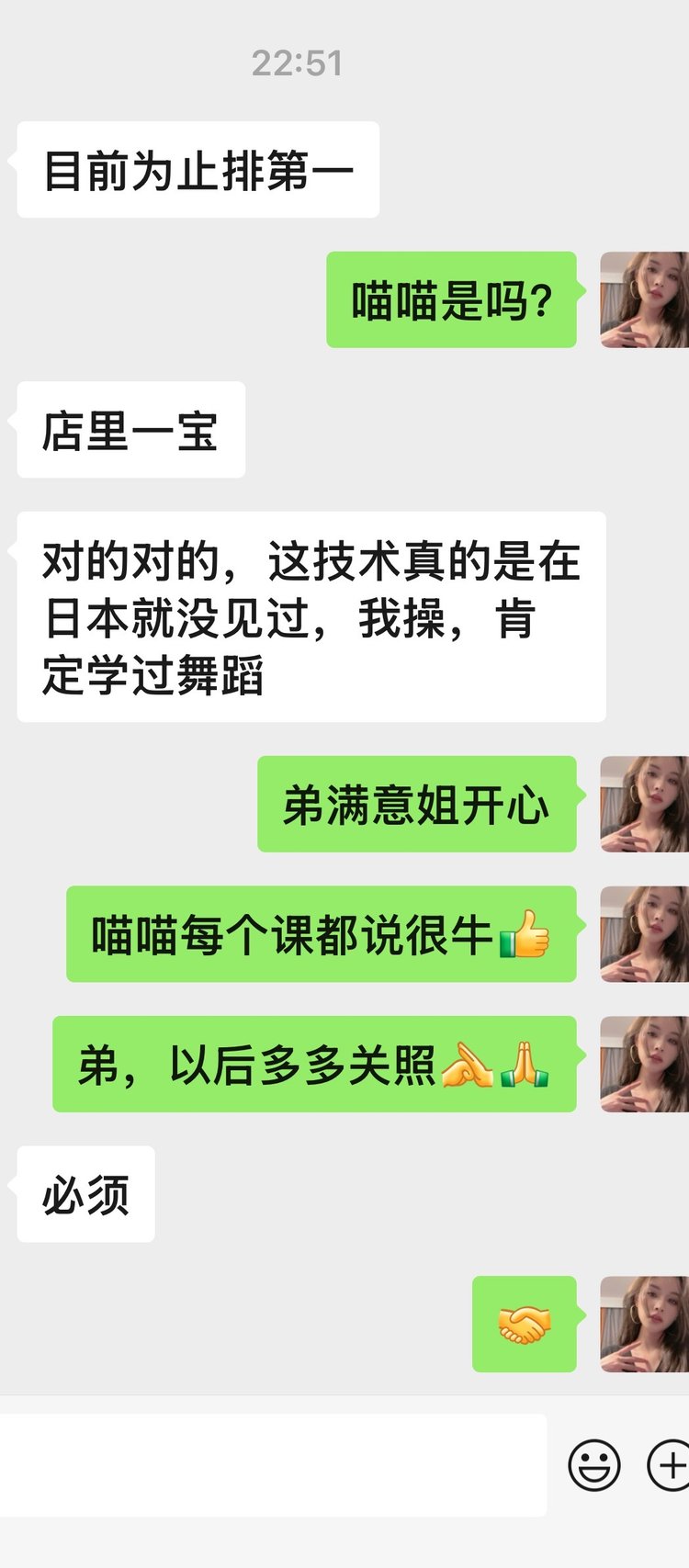Open the emoji sticker picker

coord(594,1464)
